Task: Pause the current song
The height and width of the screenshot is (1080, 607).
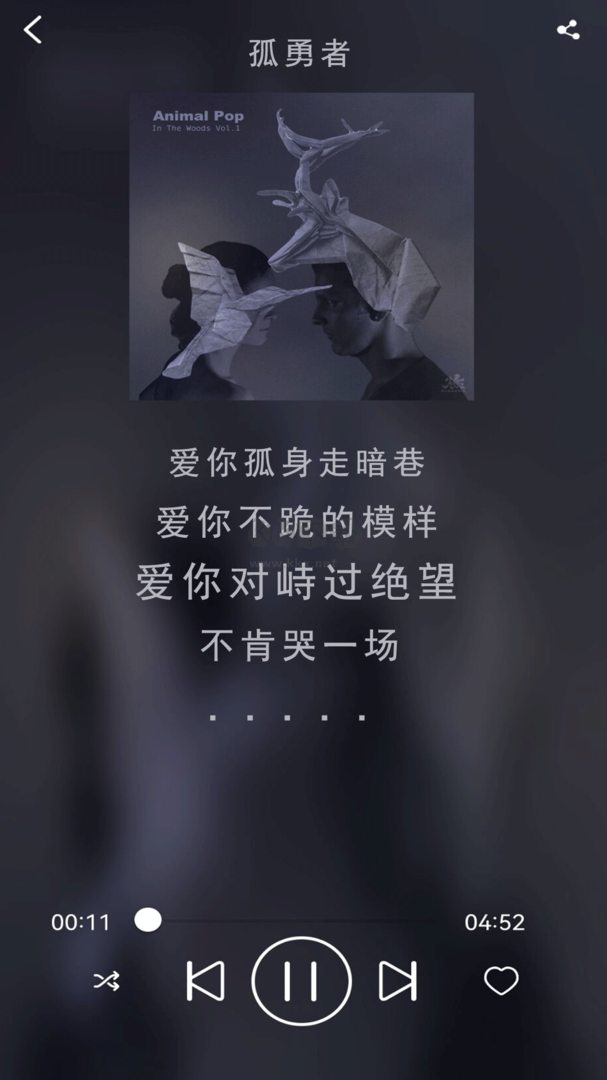Action: [301, 981]
